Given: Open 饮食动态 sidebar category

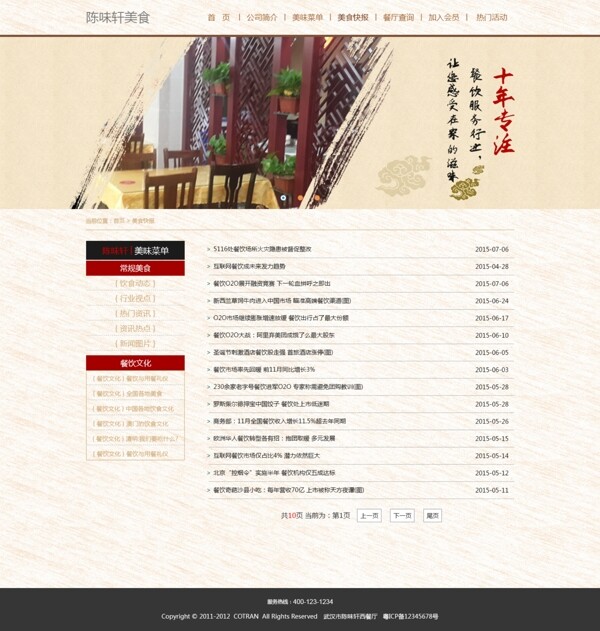Looking at the screenshot, I should click(x=135, y=283).
